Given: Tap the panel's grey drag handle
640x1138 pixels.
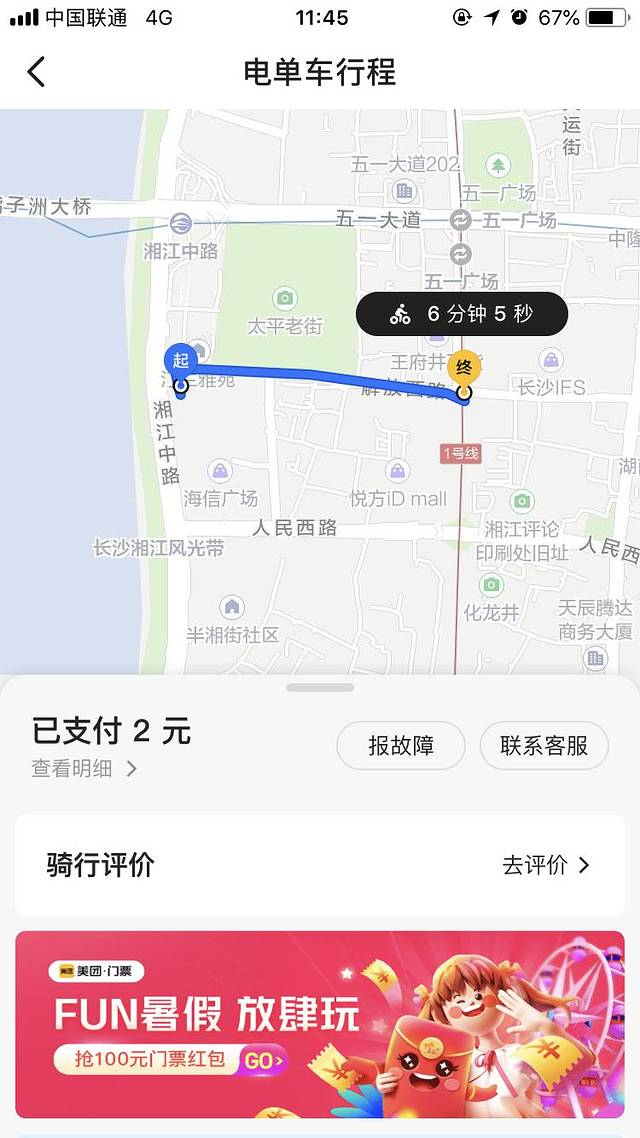Looking at the screenshot, I should (320, 688).
